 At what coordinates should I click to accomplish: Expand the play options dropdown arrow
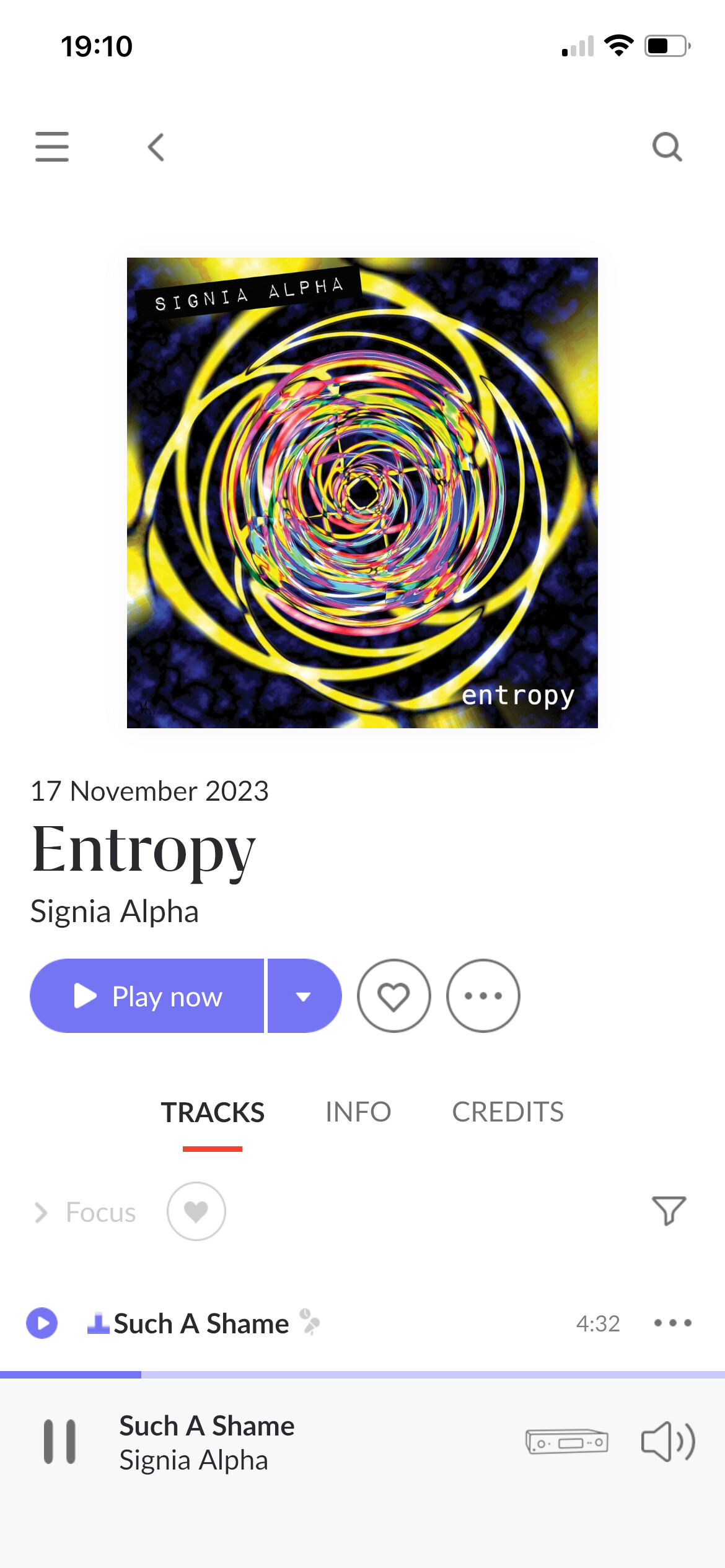[304, 996]
